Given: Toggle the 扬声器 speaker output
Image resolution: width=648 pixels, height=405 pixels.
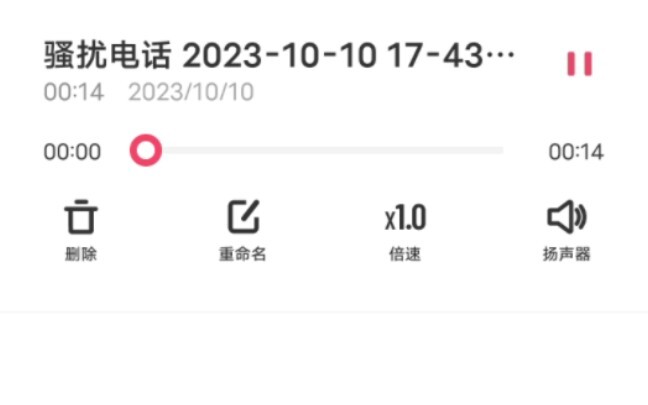Looking at the screenshot, I should (566, 229).
